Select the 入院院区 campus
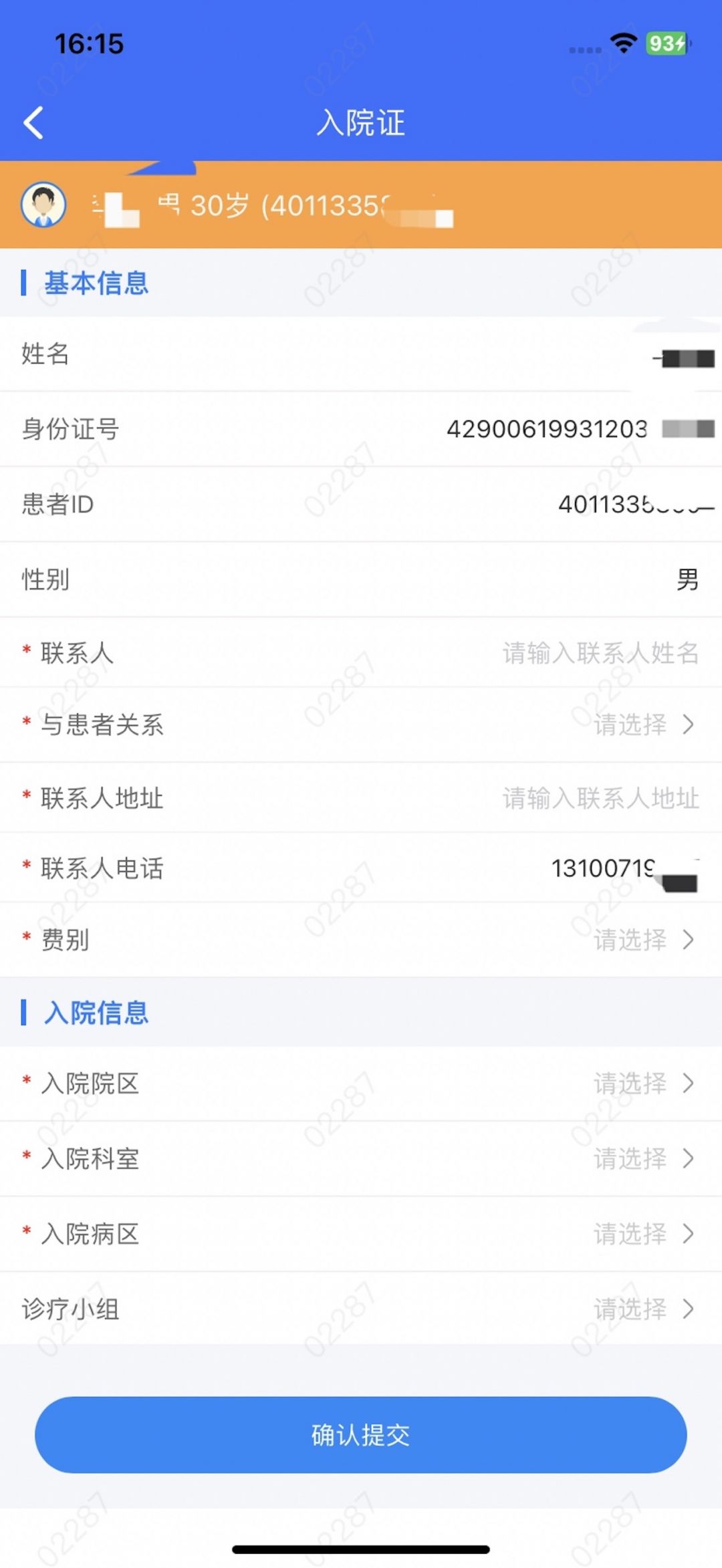The height and width of the screenshot is (1568, 722). pos(642,1083)
